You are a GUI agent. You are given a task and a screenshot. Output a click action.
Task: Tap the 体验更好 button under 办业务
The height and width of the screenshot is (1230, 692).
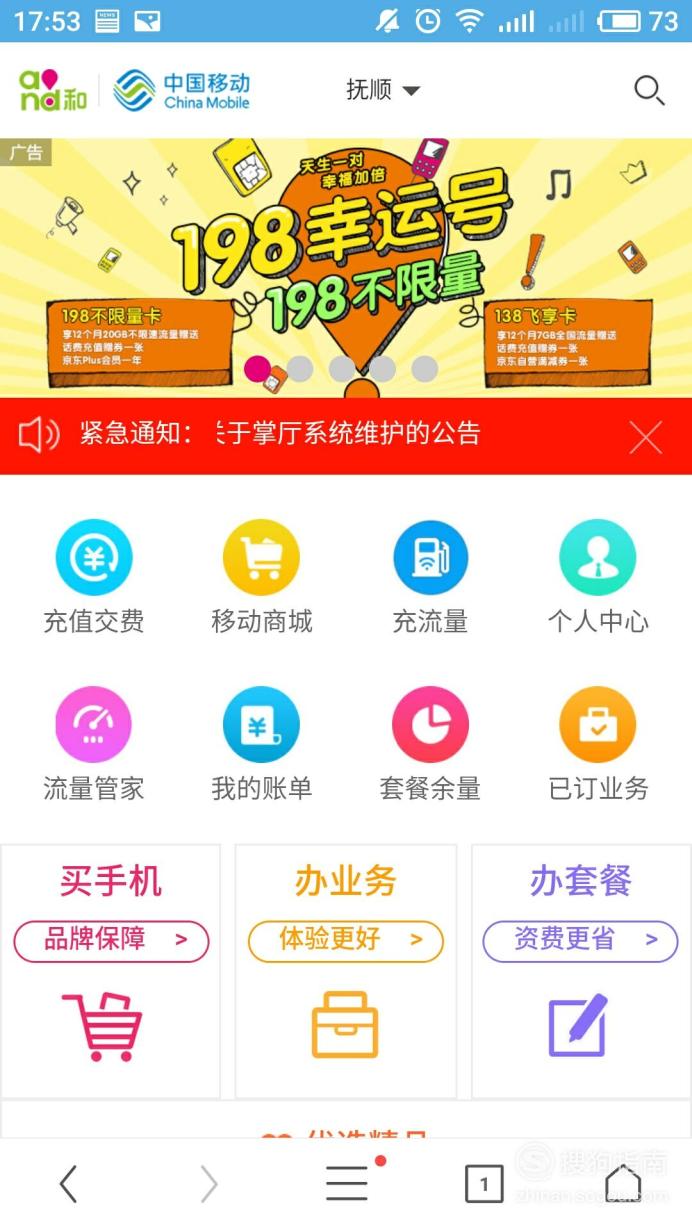pos(346,940)
